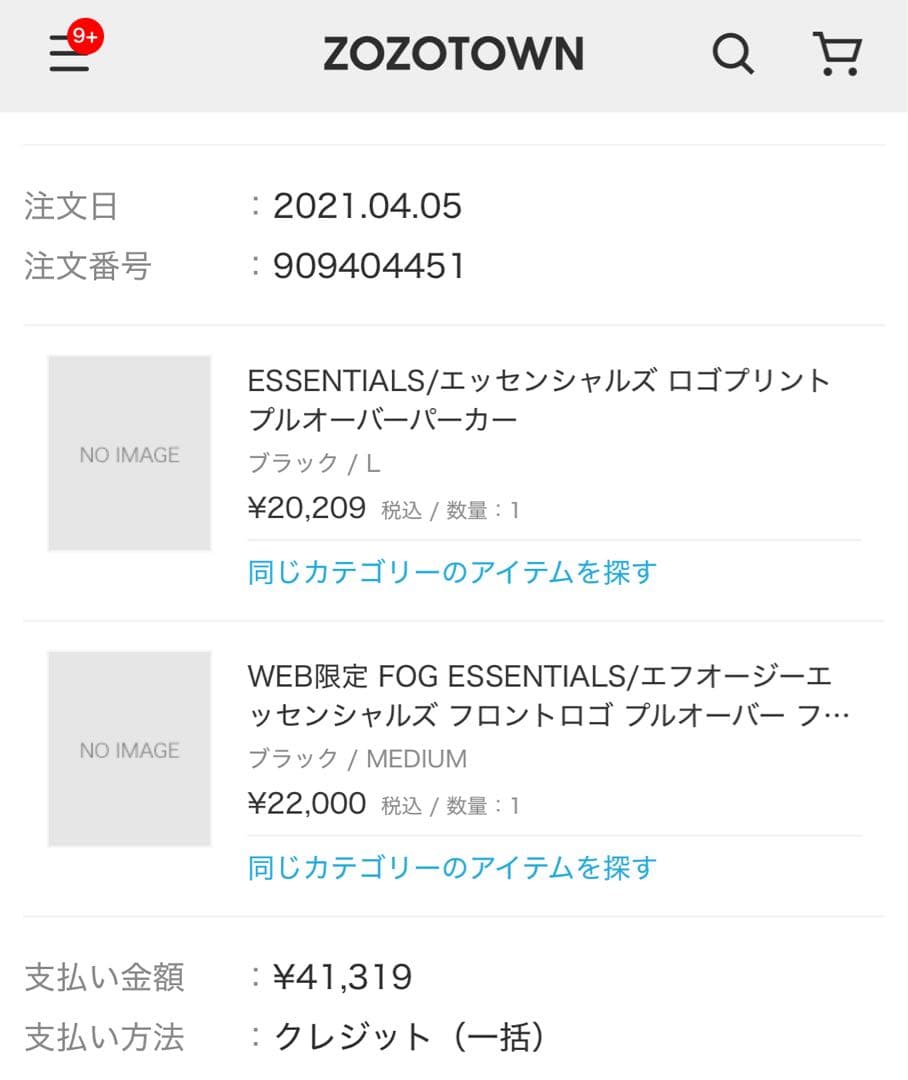View cart contents via the cart icon
The width and height of the screenshot is (908, 1080).
tap(836, 54)
